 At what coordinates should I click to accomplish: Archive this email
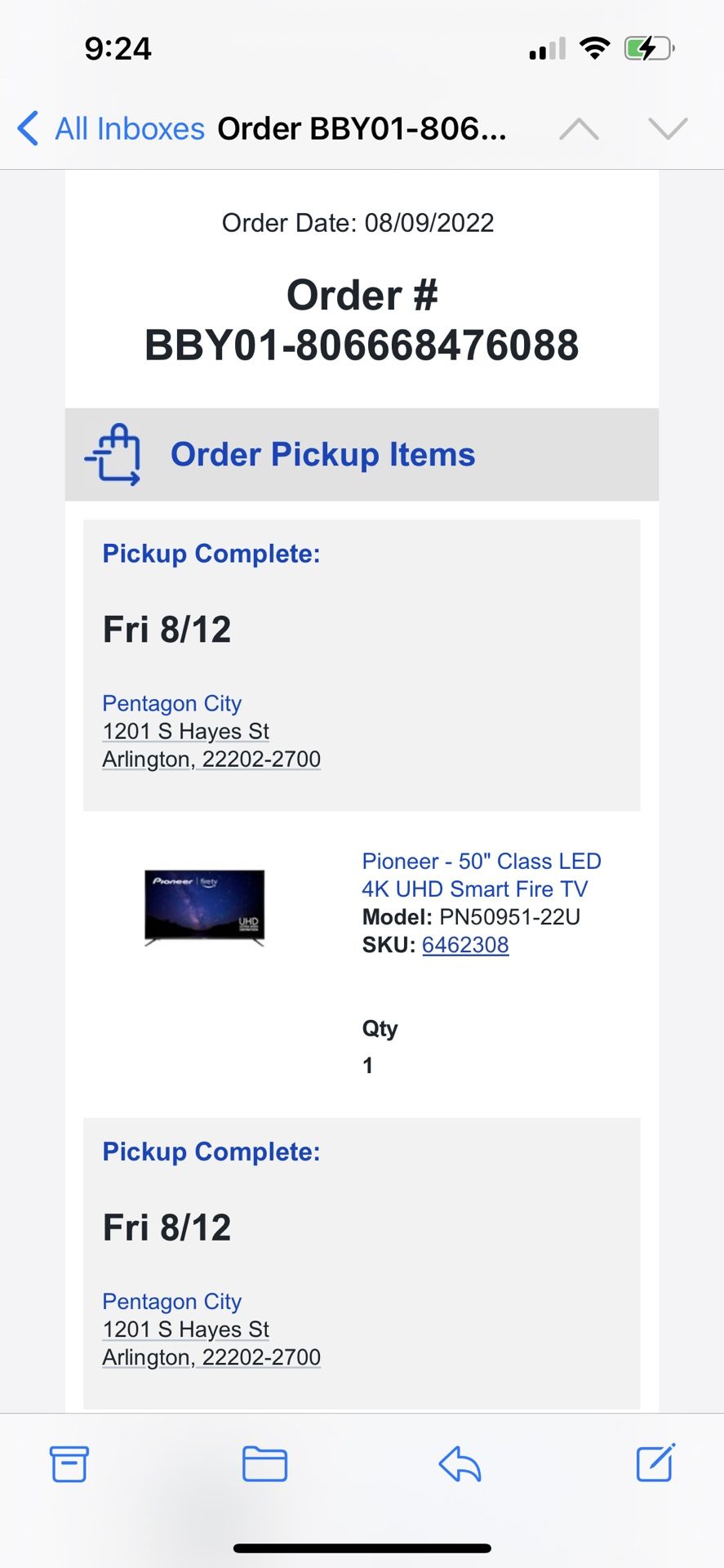point(69,1463)
